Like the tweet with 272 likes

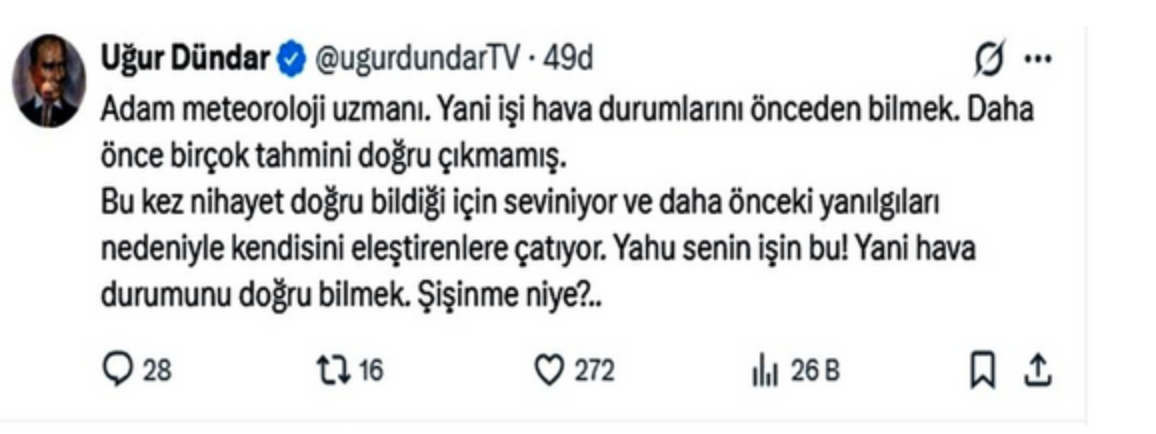coord(548,370)
